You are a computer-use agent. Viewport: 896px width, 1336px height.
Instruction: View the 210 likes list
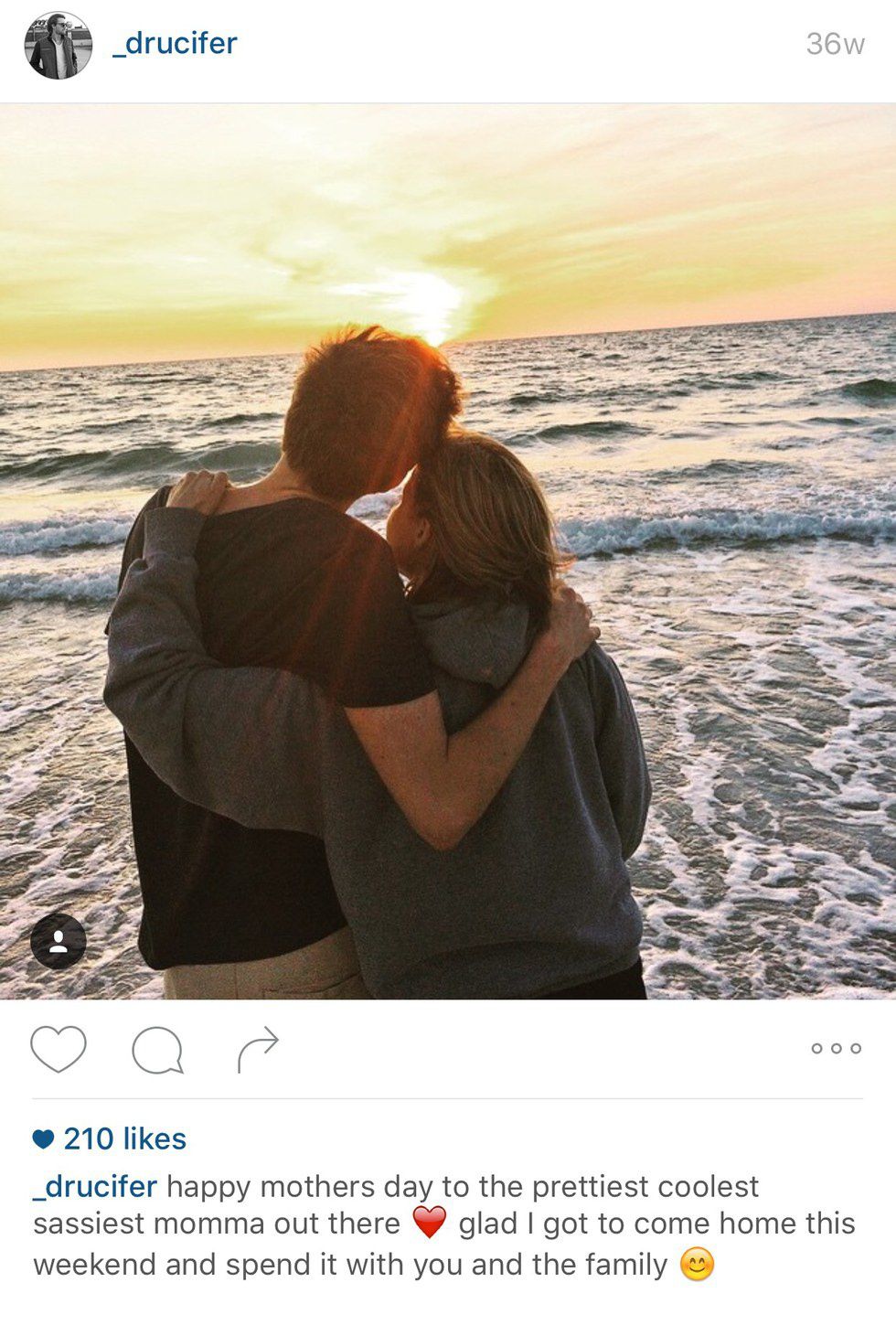(x=124, y=1138)
